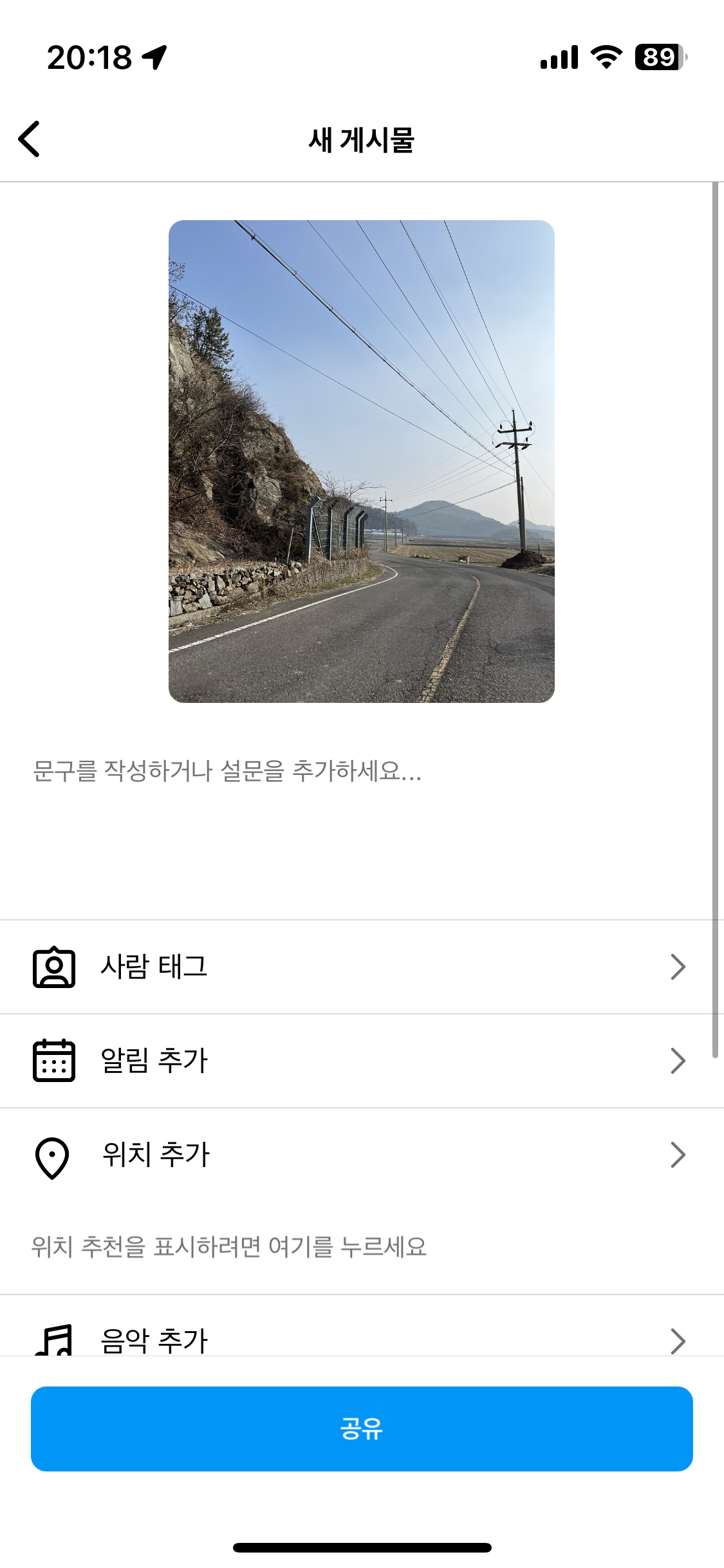Tap the Wi-Fi indicator in status bar
This screenshot has width=724, height=1568.
coord(606,58)
